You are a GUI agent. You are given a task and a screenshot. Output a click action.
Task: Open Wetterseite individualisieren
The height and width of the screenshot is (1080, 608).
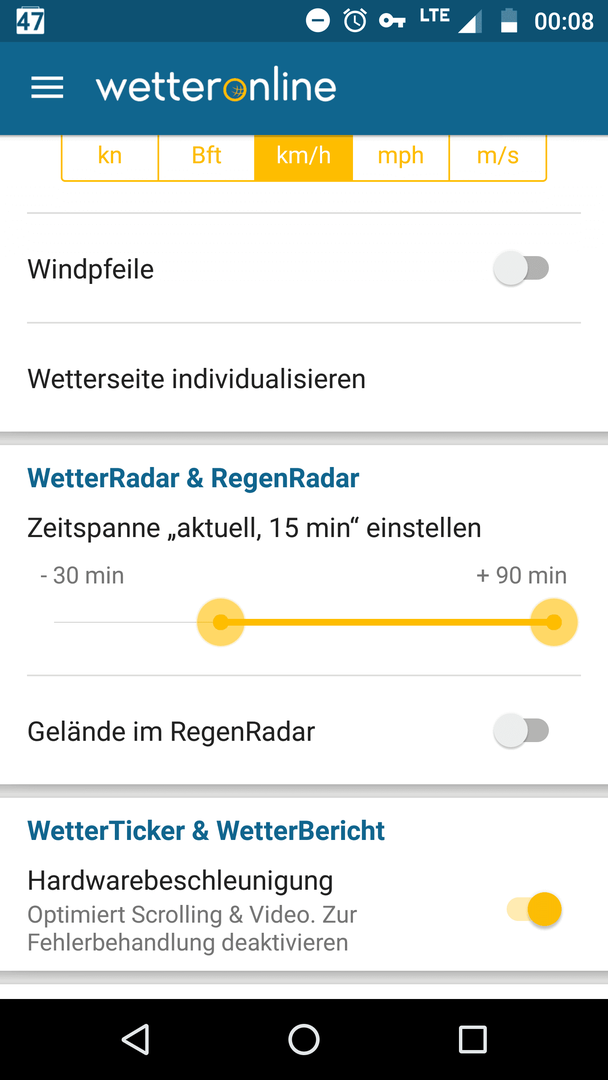[304, 378]
